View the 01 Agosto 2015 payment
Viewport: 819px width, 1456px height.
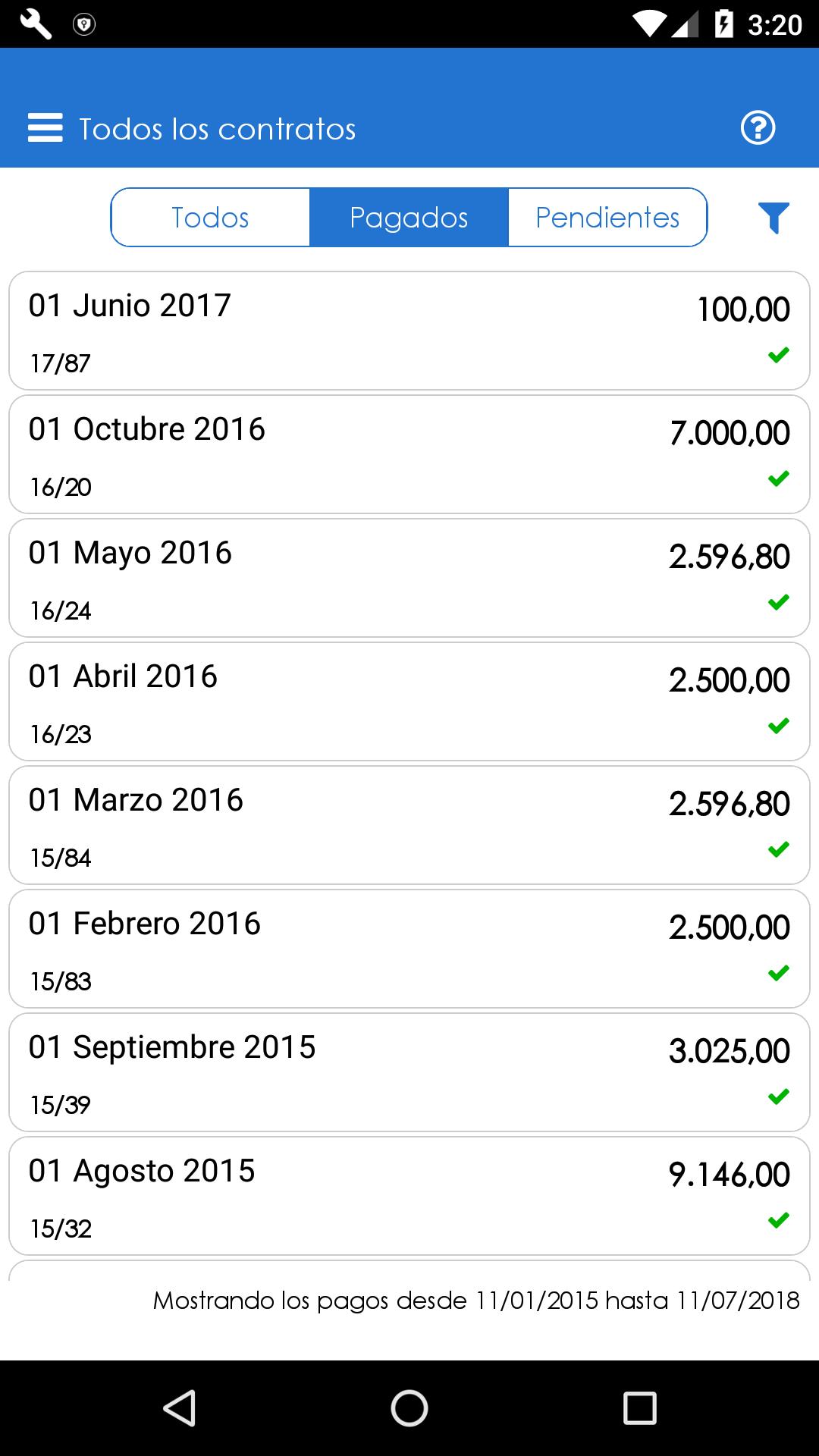point(409,1196)
